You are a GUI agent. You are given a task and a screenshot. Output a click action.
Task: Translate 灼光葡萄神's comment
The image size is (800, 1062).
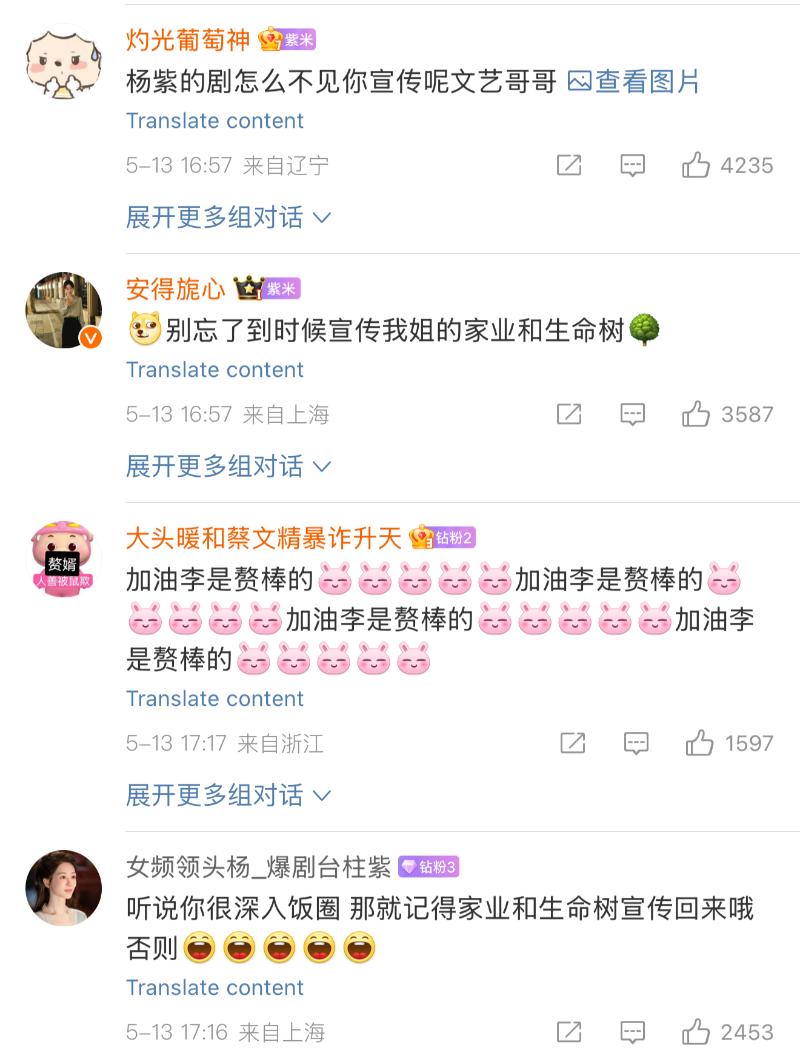point(215,121)
